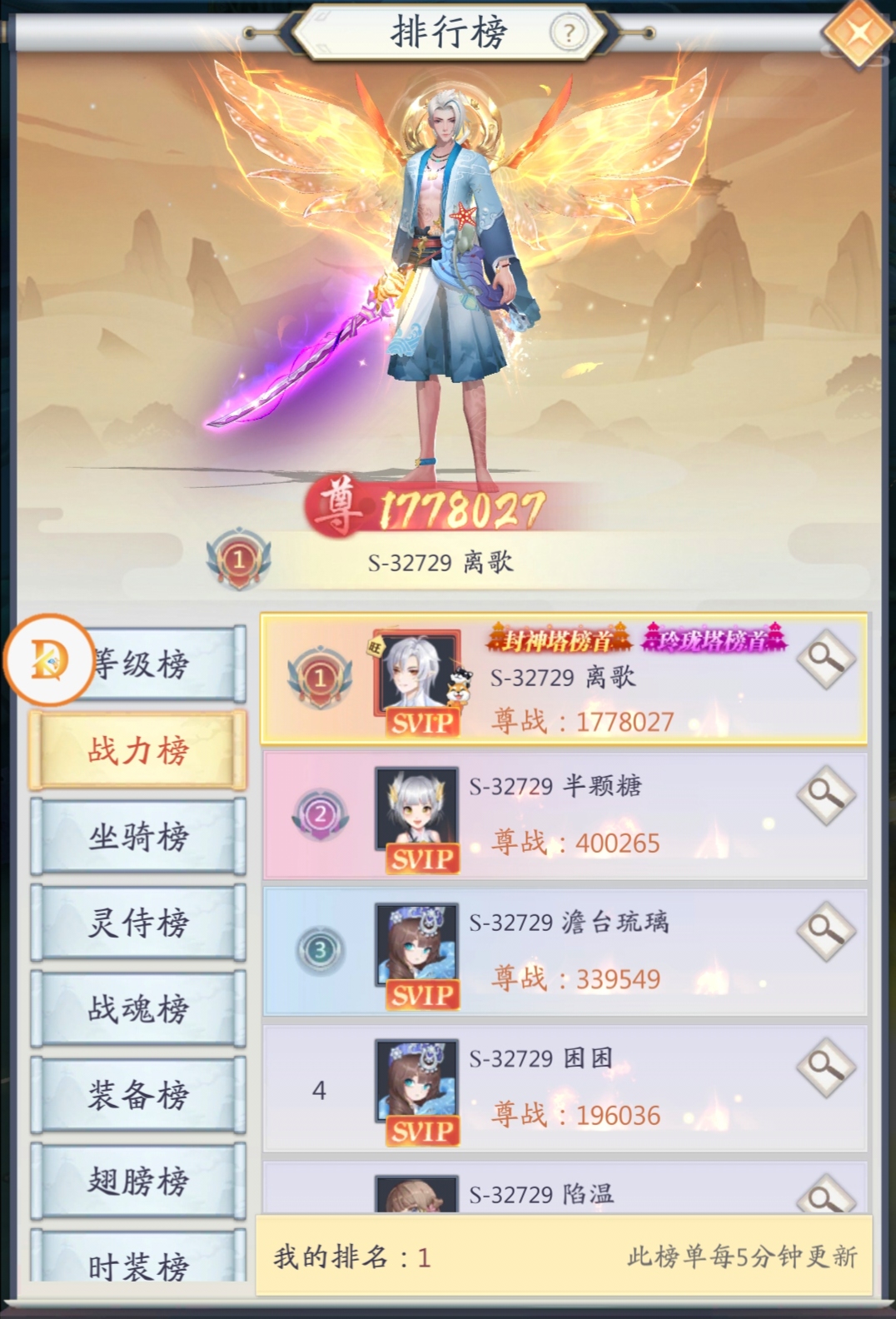
Task: Select the 战力榜 tab
Action: point(138,750)
